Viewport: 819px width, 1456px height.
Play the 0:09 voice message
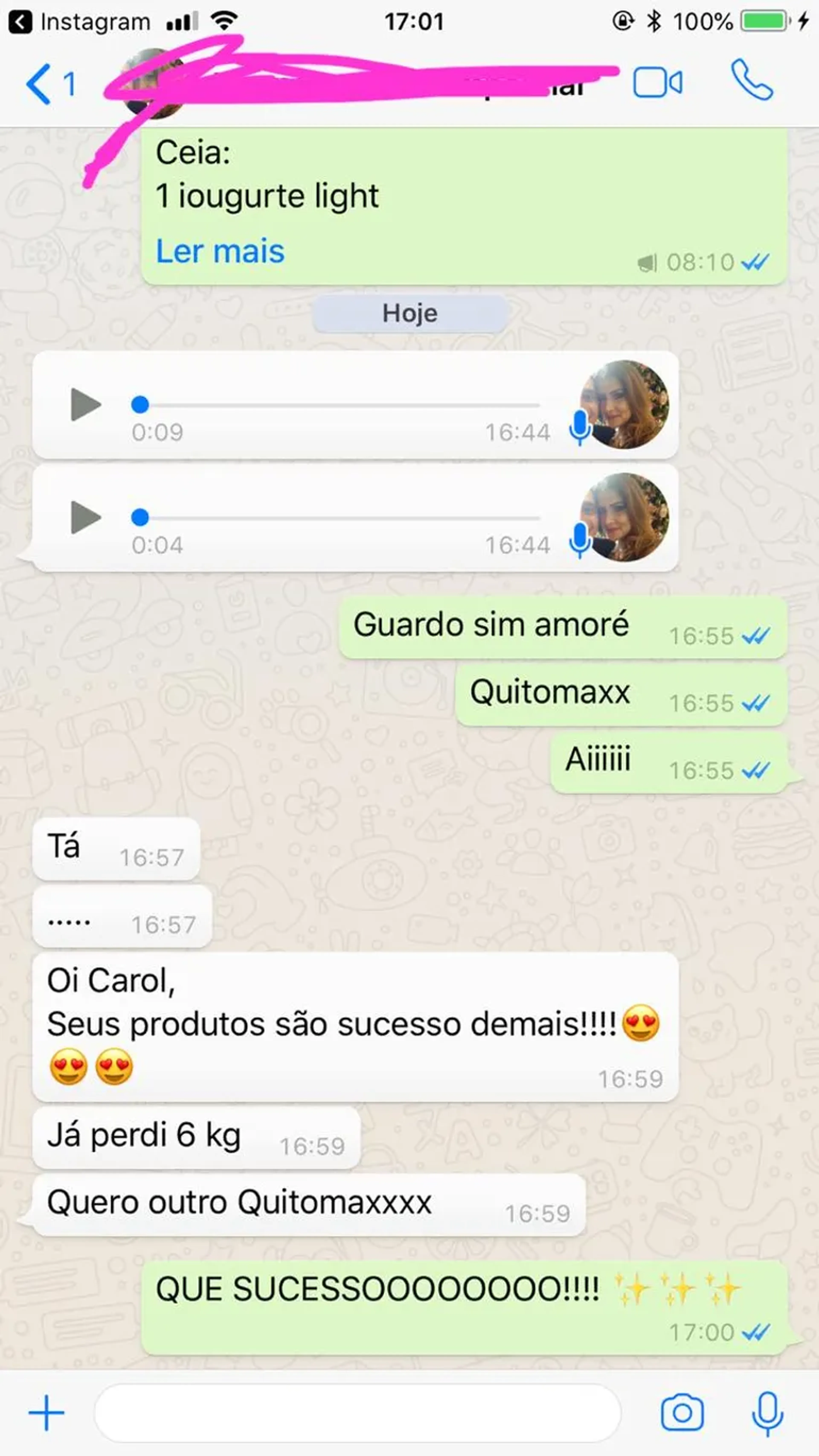point(85,405)
